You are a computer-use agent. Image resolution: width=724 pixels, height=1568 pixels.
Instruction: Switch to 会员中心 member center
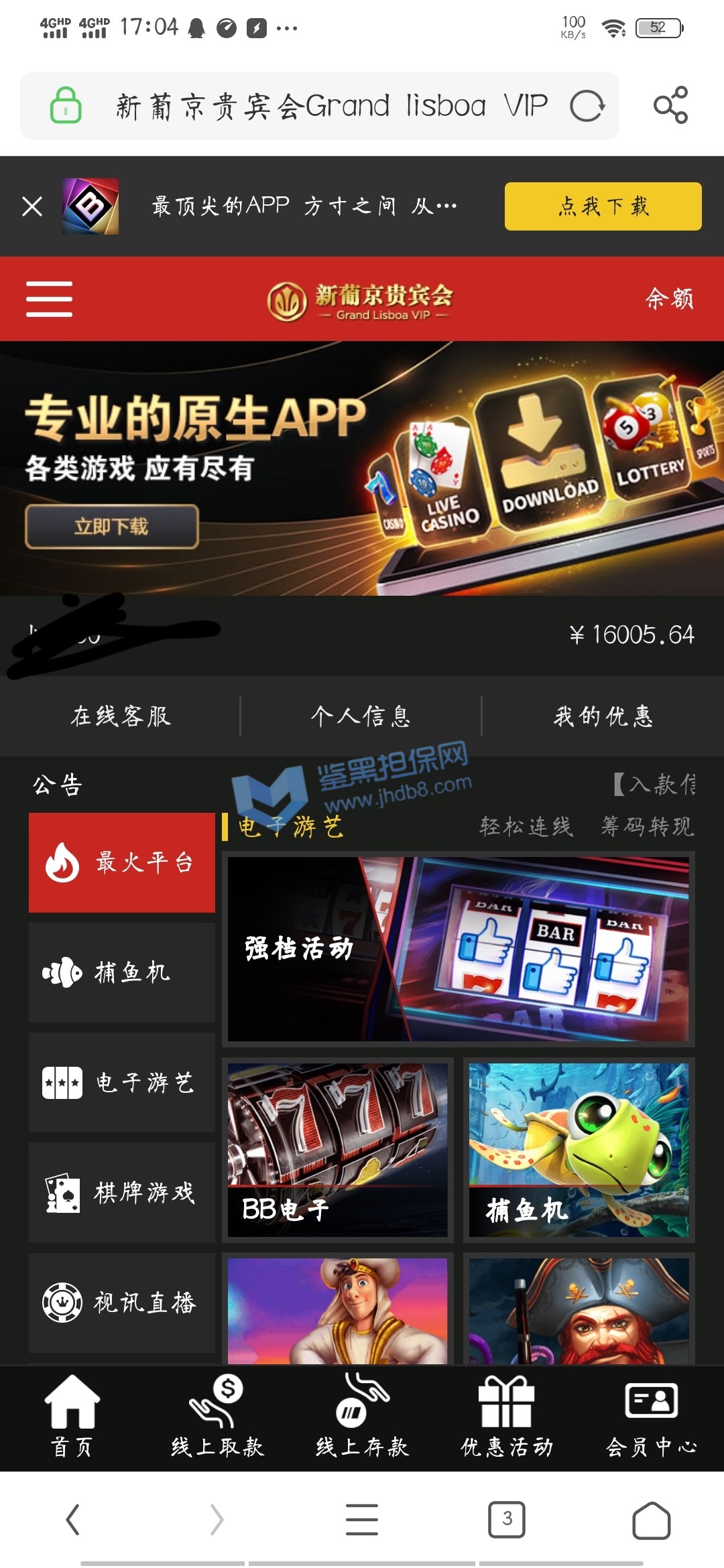pos(651,1417)
